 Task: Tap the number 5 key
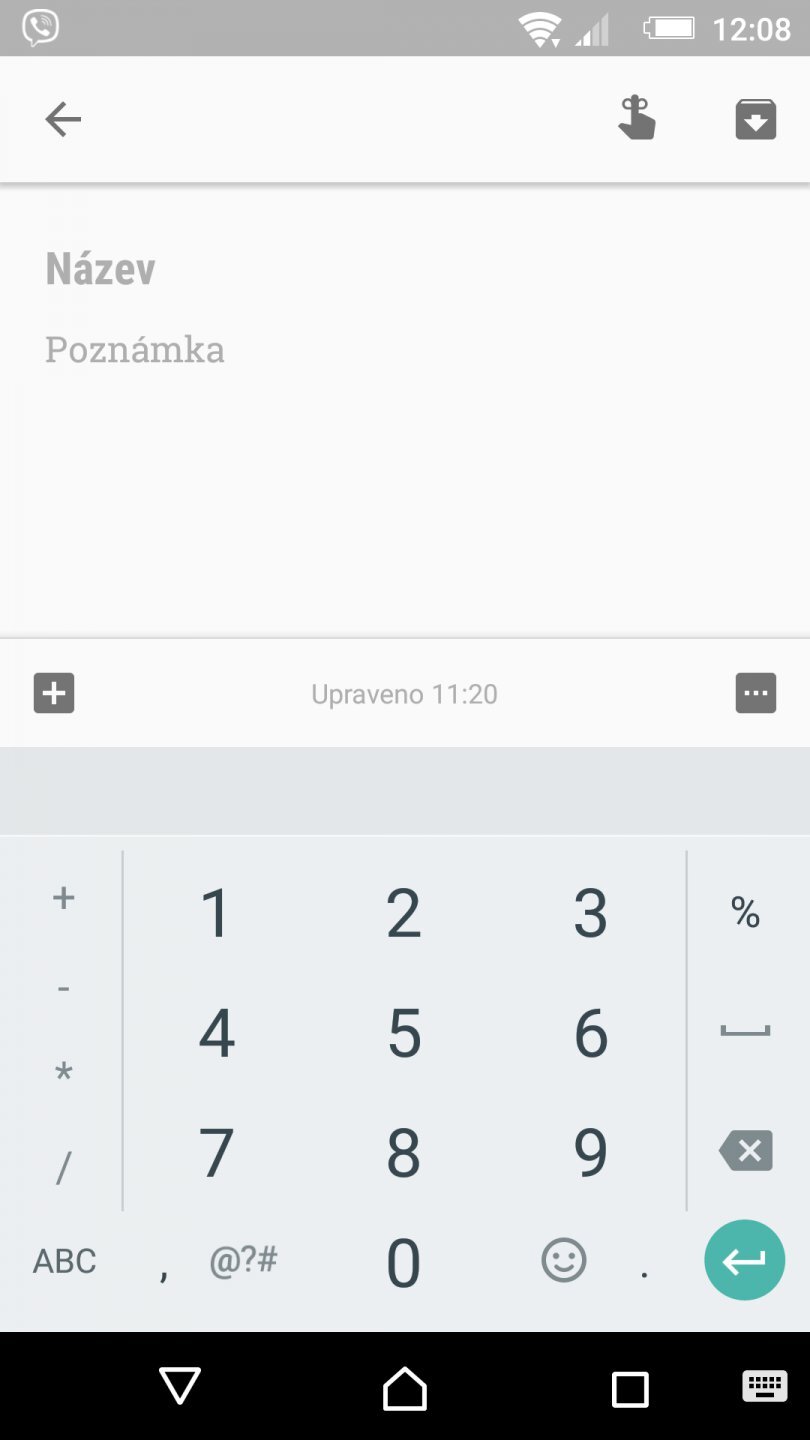pos(404,1034)
